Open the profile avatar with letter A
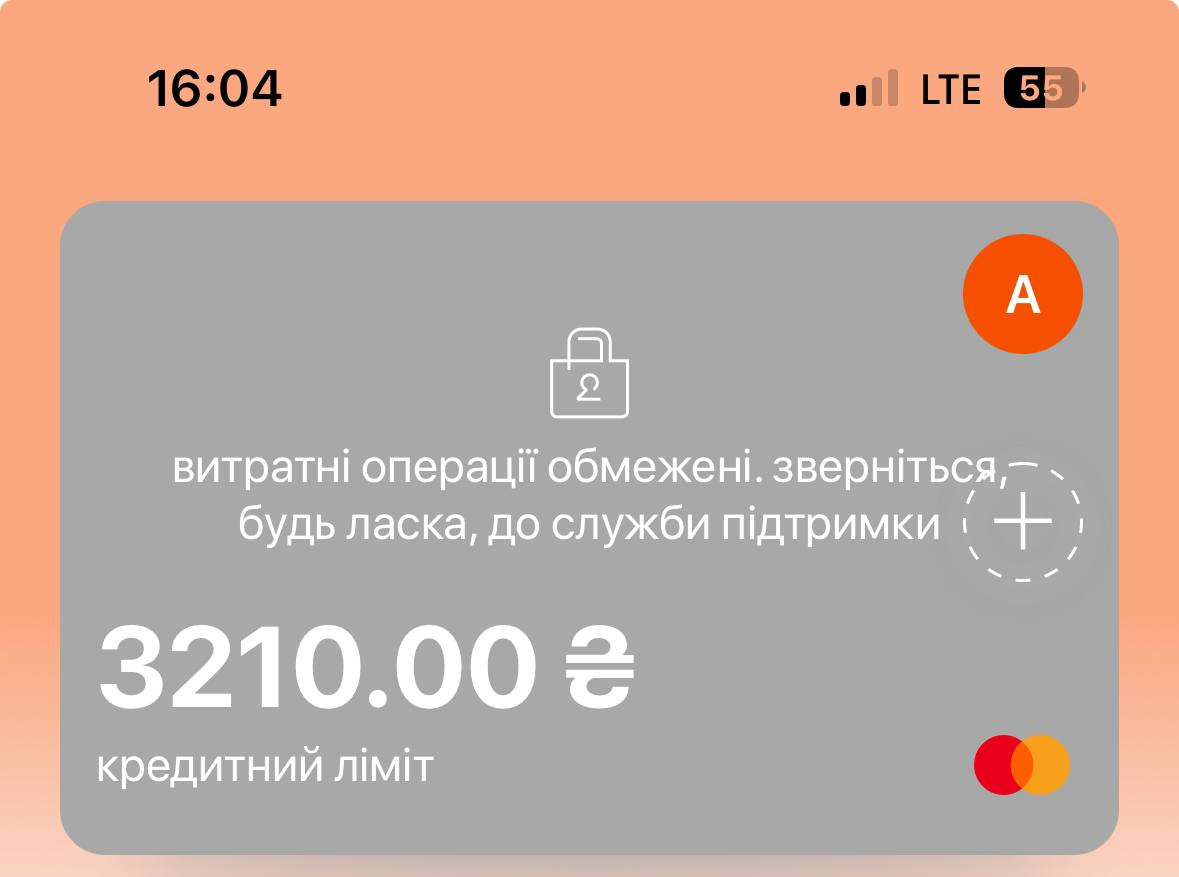The image size is (1179, 877). click(1023, 294)
